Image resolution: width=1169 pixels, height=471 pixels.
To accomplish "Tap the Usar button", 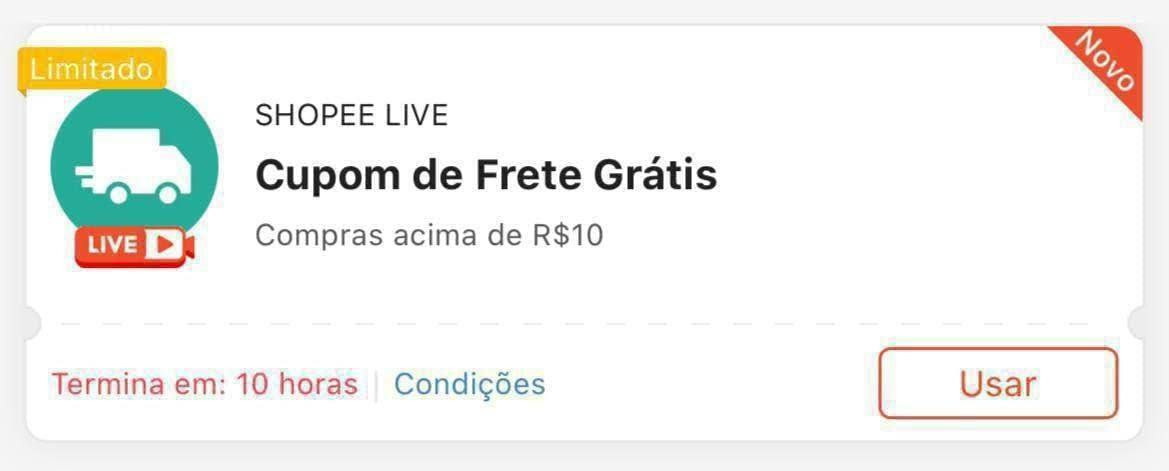I will tap(997, 384).
